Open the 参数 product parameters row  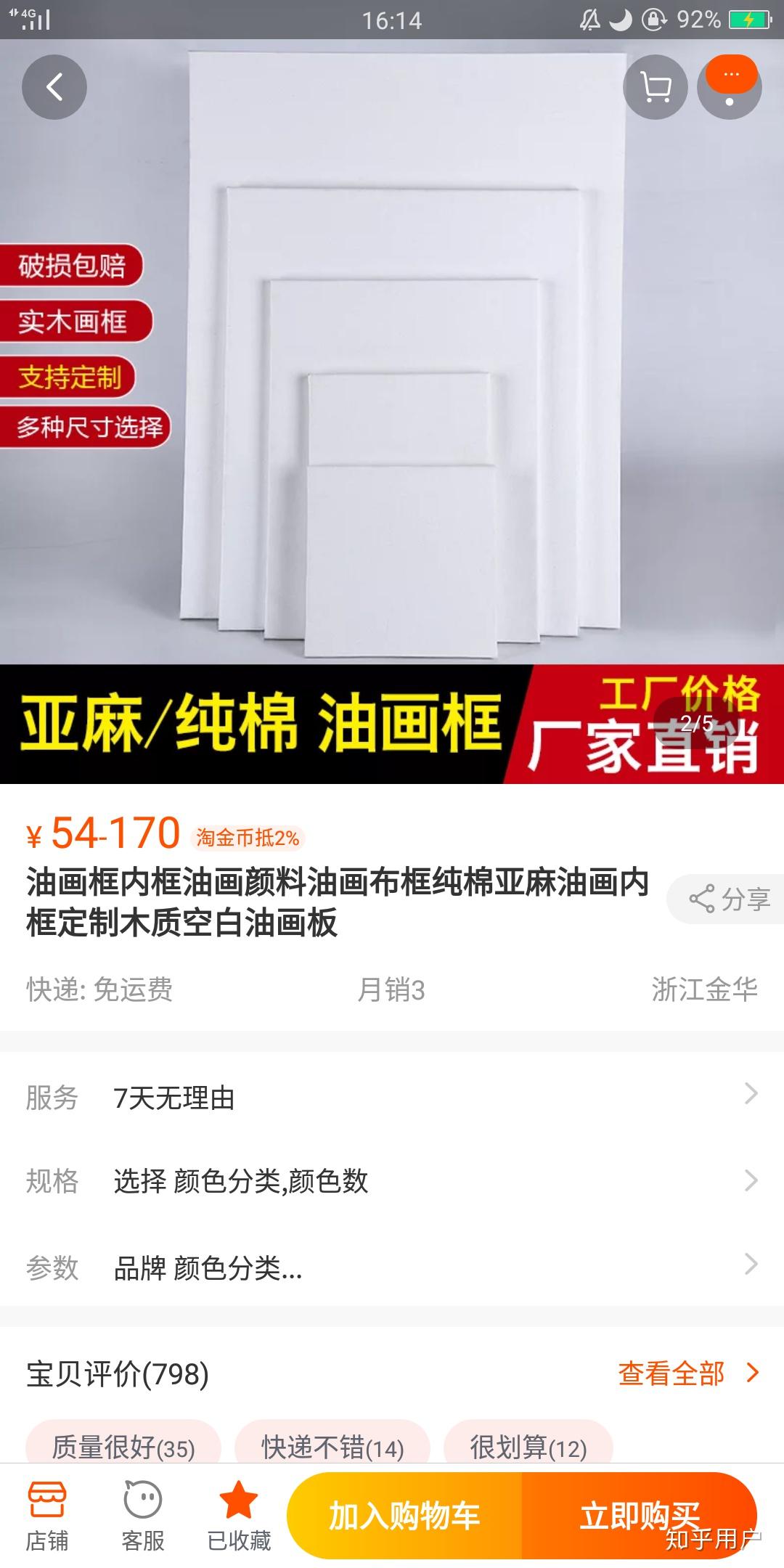(x=392, y=1268)
